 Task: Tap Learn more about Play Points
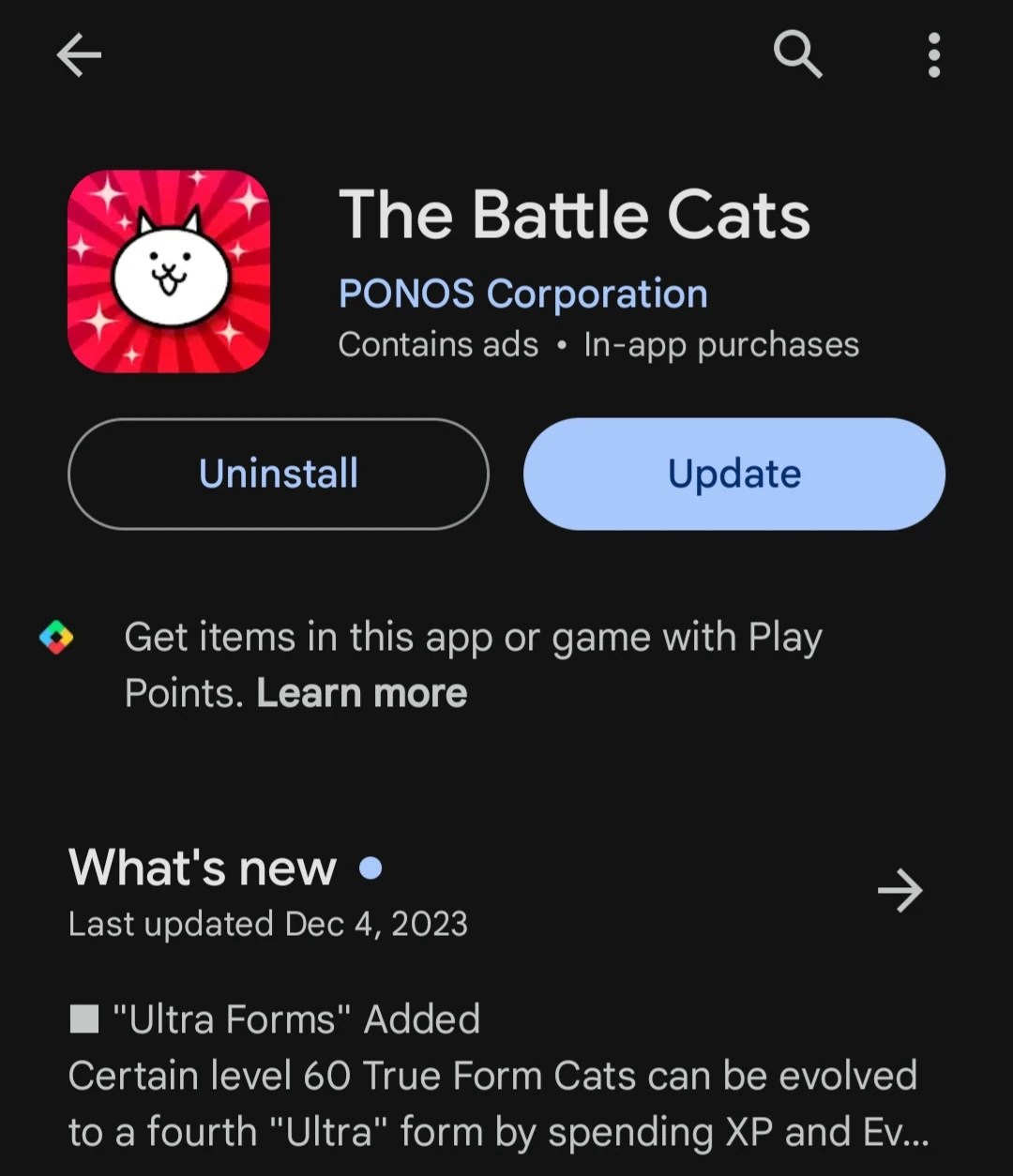pyautogui.click(x=360, y=692)
